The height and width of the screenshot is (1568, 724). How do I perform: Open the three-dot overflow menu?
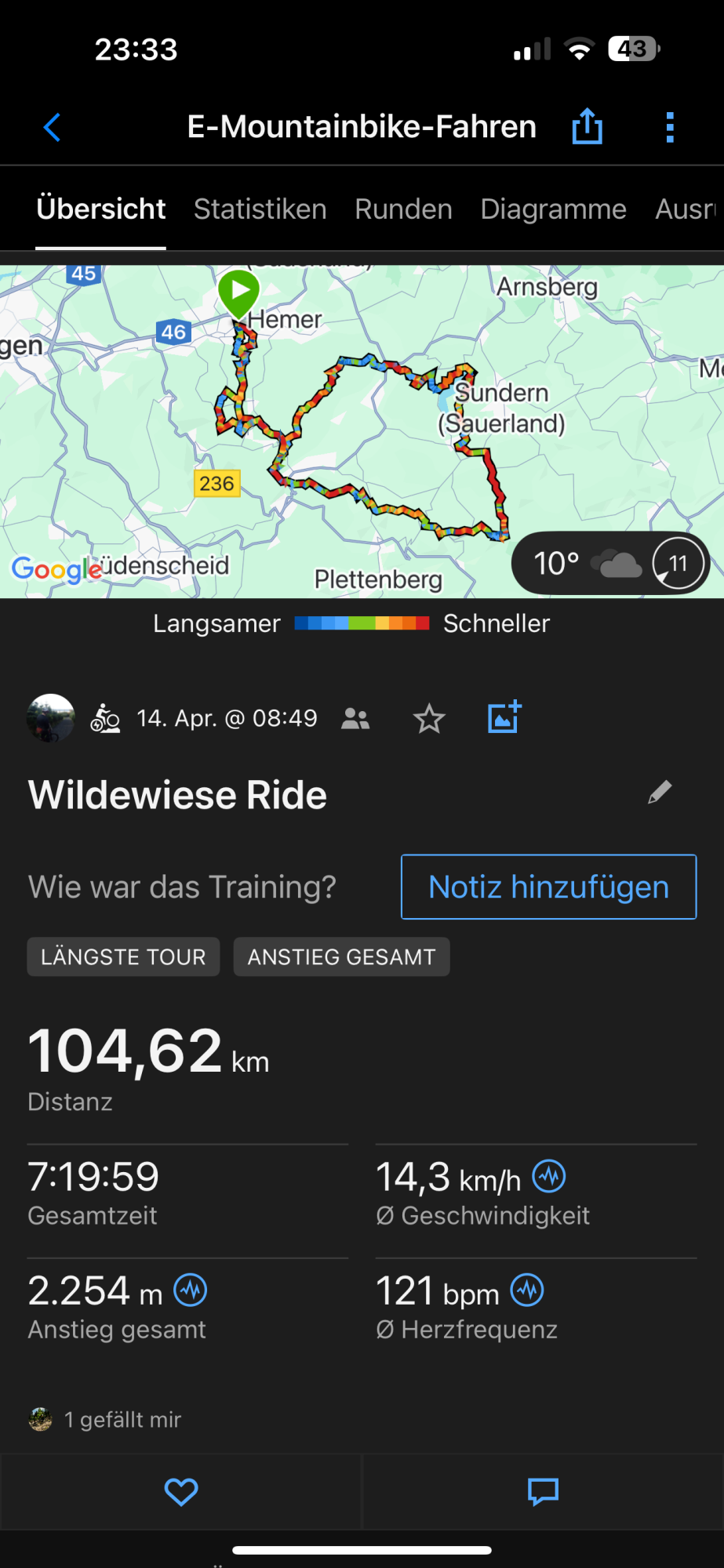tap(669, 127)
